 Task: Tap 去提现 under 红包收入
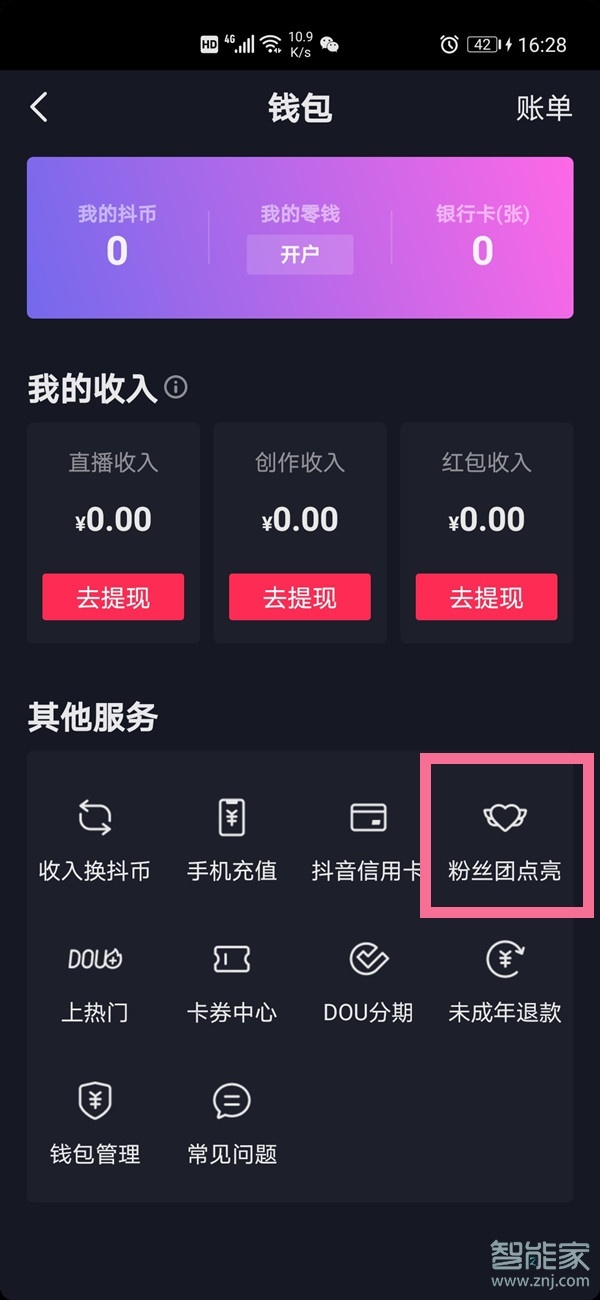point(487,597)
